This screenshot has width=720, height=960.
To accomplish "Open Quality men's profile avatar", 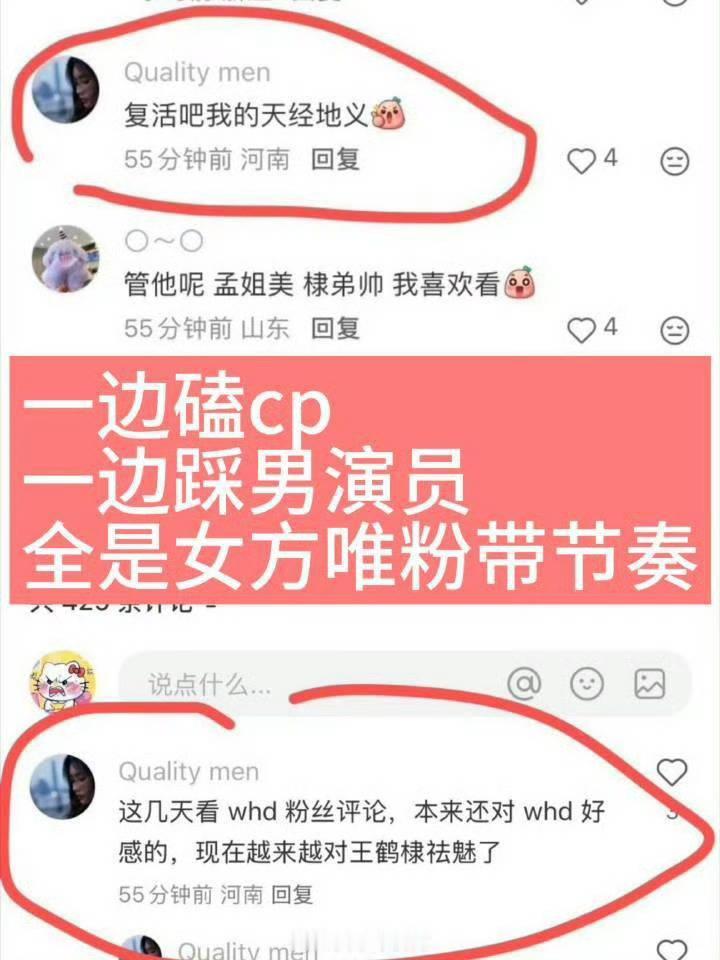I will coord(64,90).
